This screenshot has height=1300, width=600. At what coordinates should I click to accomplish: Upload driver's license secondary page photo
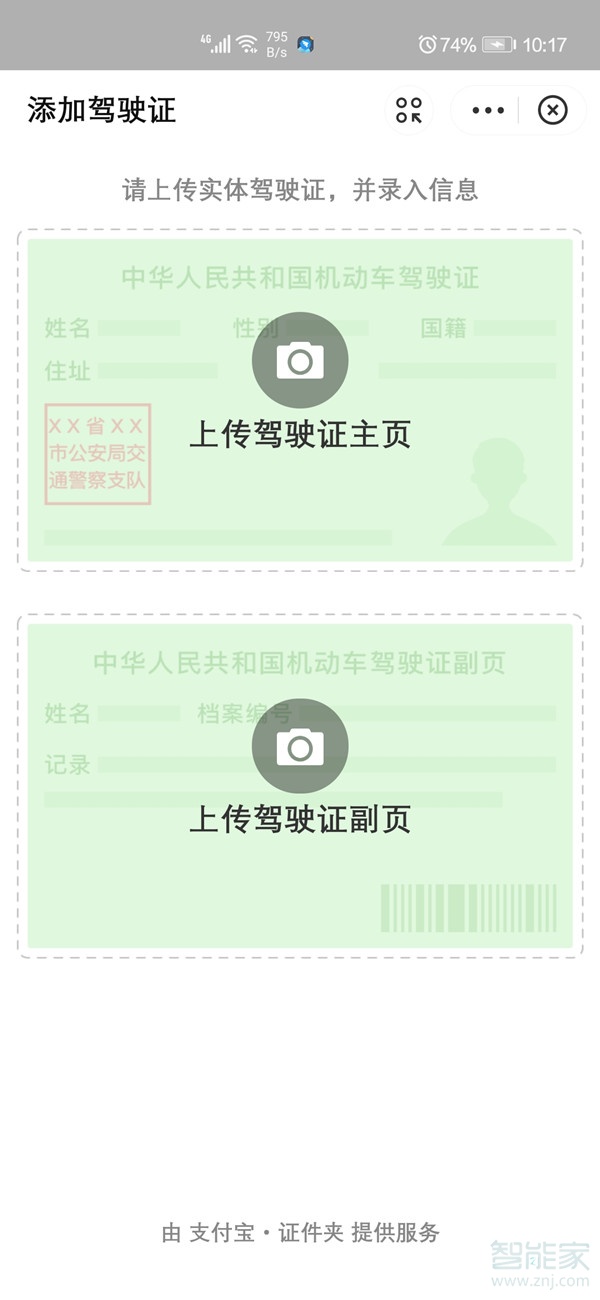click(300, 747)
